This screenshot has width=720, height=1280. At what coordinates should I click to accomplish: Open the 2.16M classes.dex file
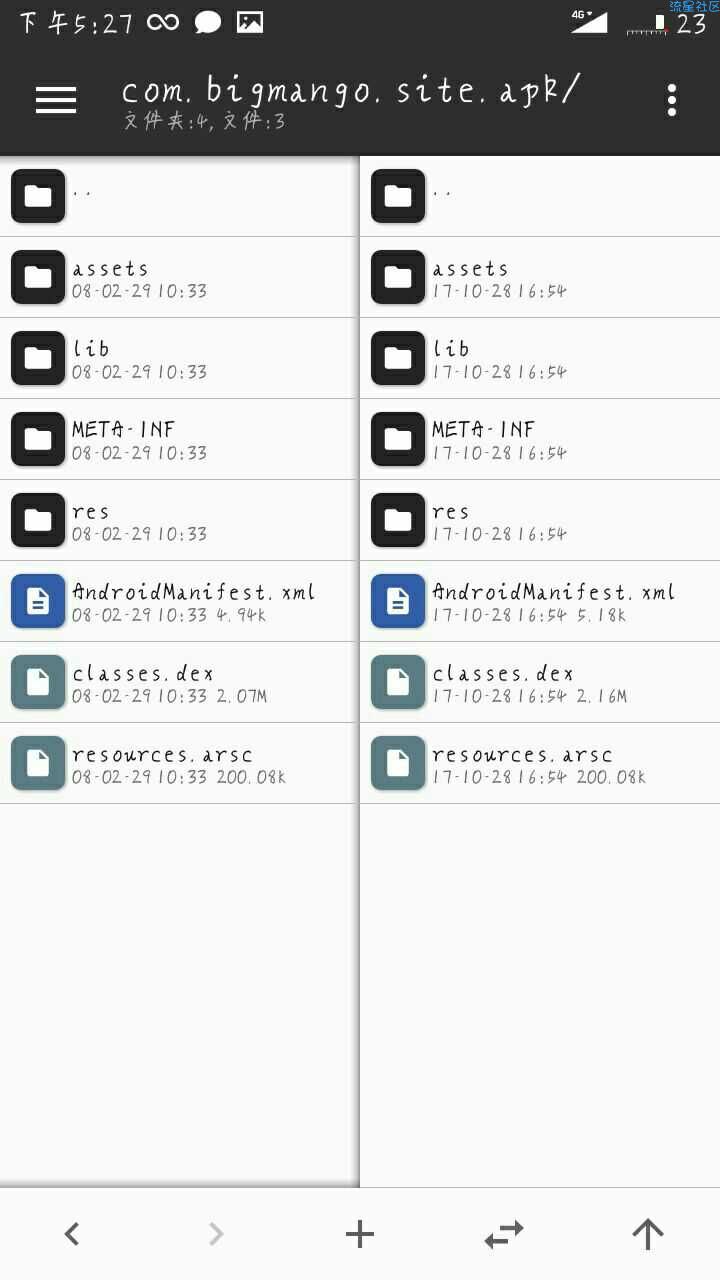pyautogui.click(x=540, y=683)
